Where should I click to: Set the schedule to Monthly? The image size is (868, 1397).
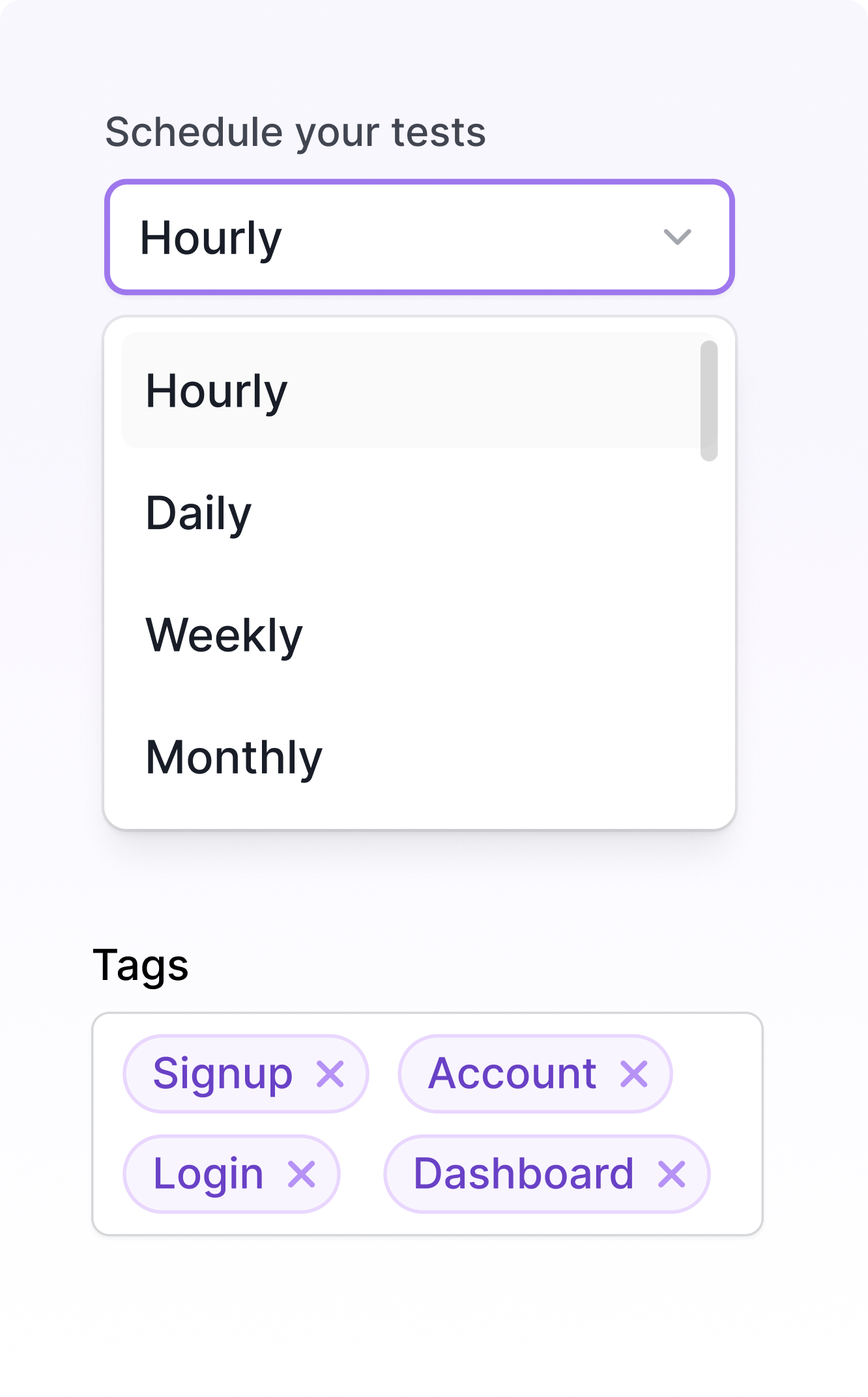pyautogui.click(x=412, y=757)
